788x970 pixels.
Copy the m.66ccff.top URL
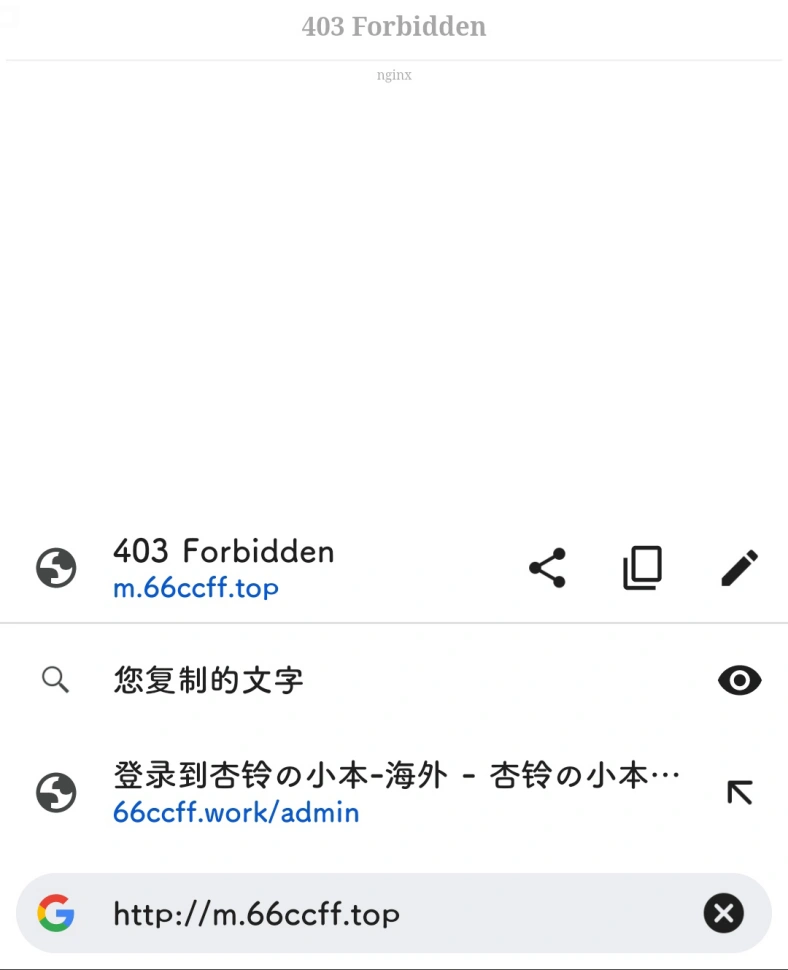coord(642,568)
